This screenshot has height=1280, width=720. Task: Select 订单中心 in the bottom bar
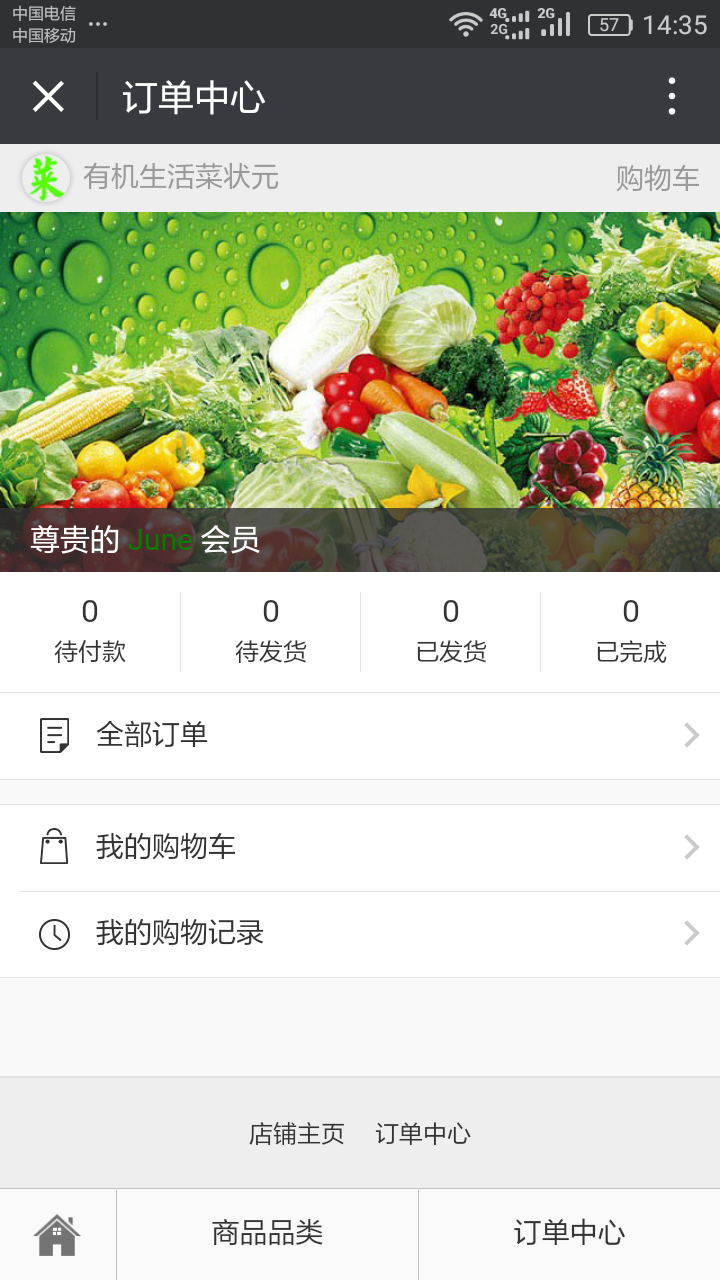pyautogui.click(x=569, y=1234)
